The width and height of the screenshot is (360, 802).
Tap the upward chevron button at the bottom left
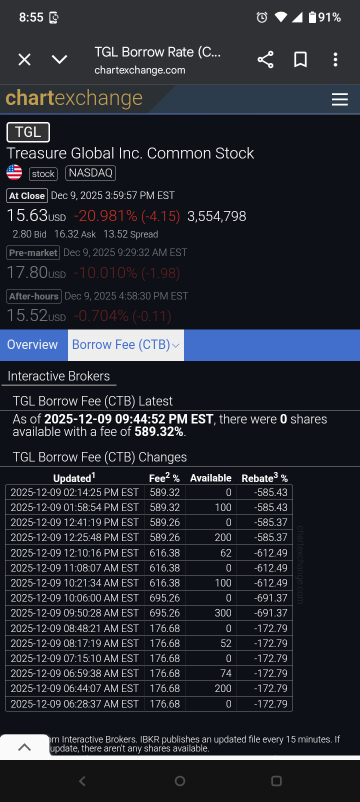pos(25,747)
